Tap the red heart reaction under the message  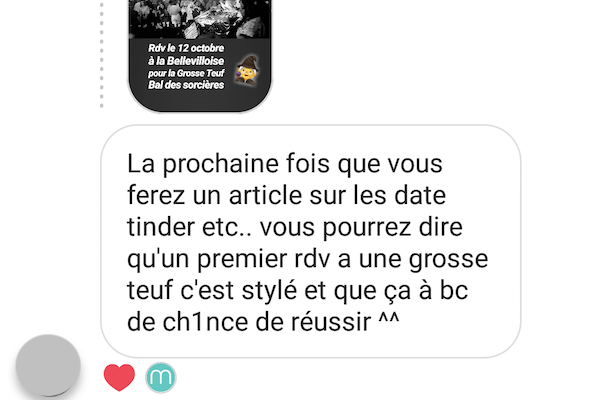[119, 377]
